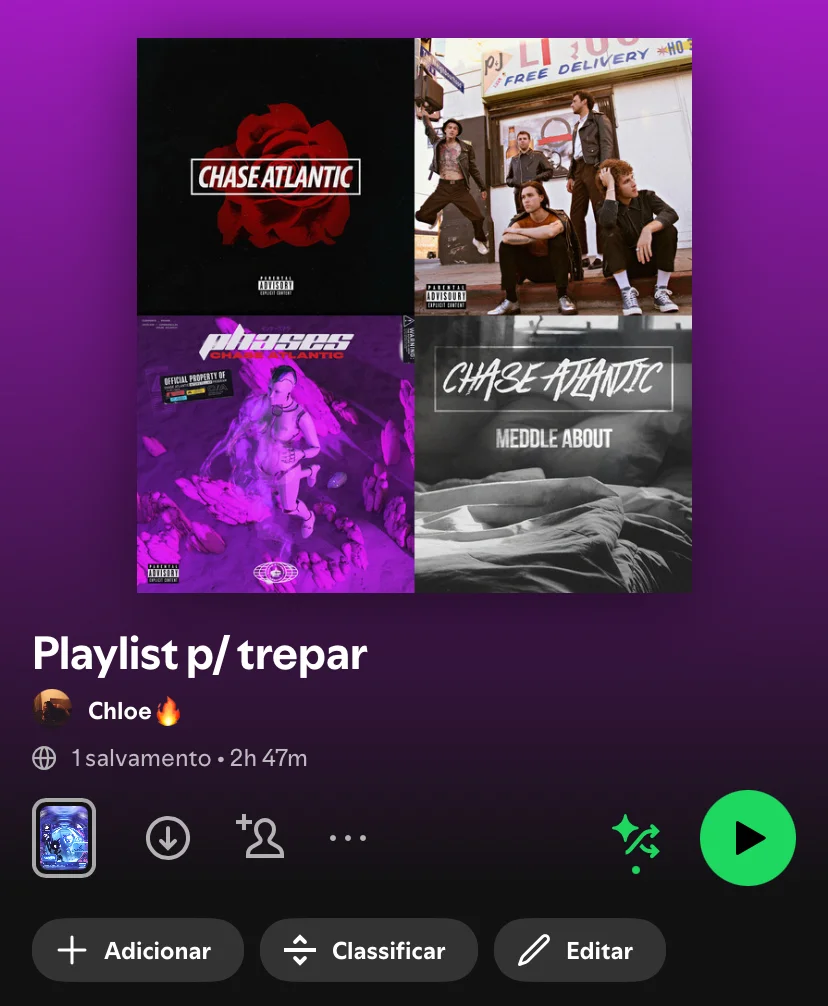Toggle smart shuffle mode
Screen dimensions: 828x1006
point(636,838)
